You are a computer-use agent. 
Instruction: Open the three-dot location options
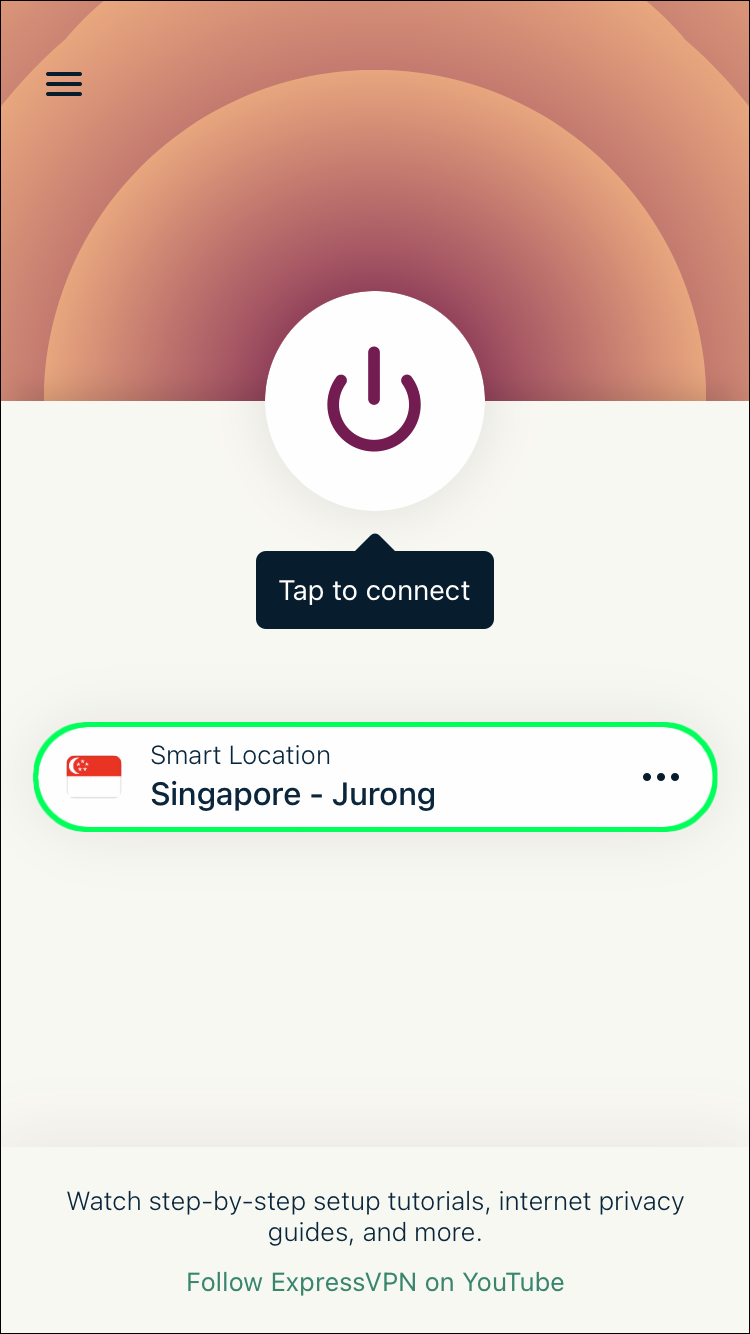(x=660, y=777)
